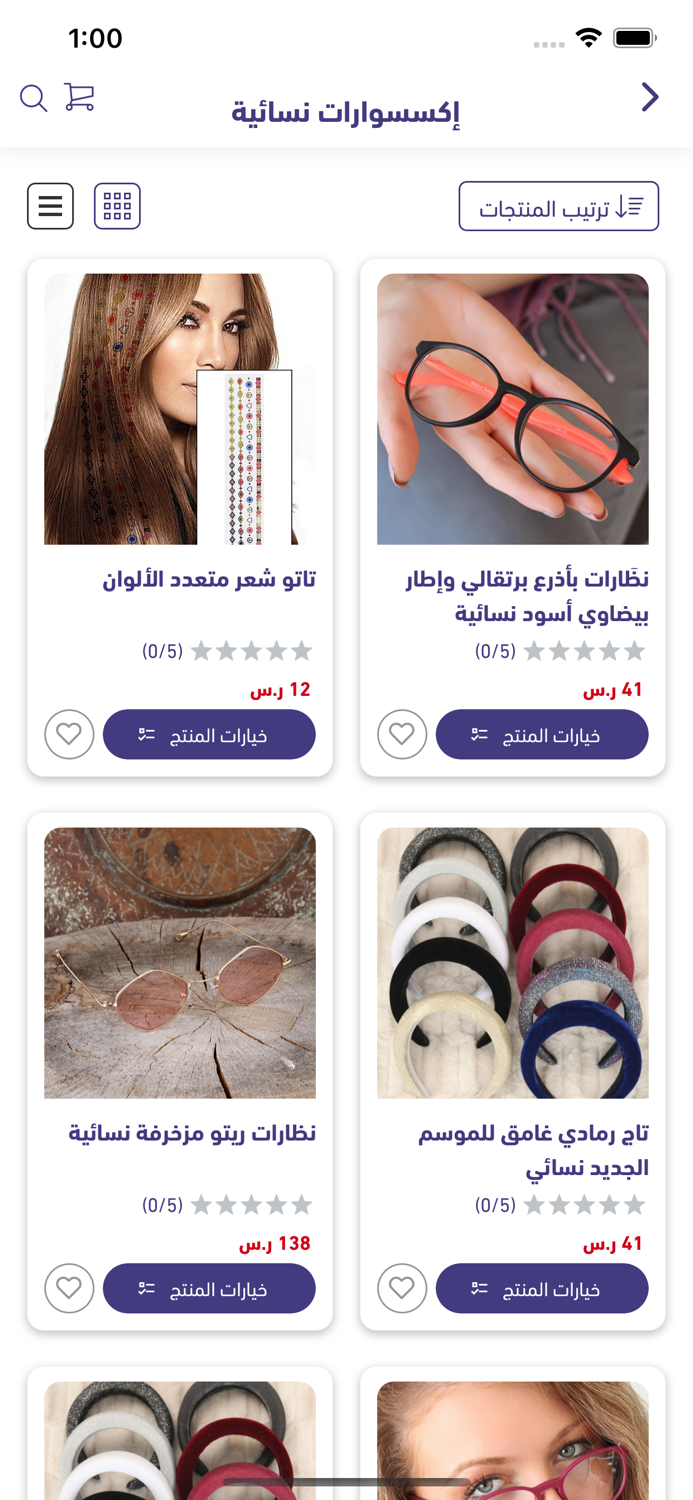
Task: Open the shopping cart
Action: [x=80, y=96]
